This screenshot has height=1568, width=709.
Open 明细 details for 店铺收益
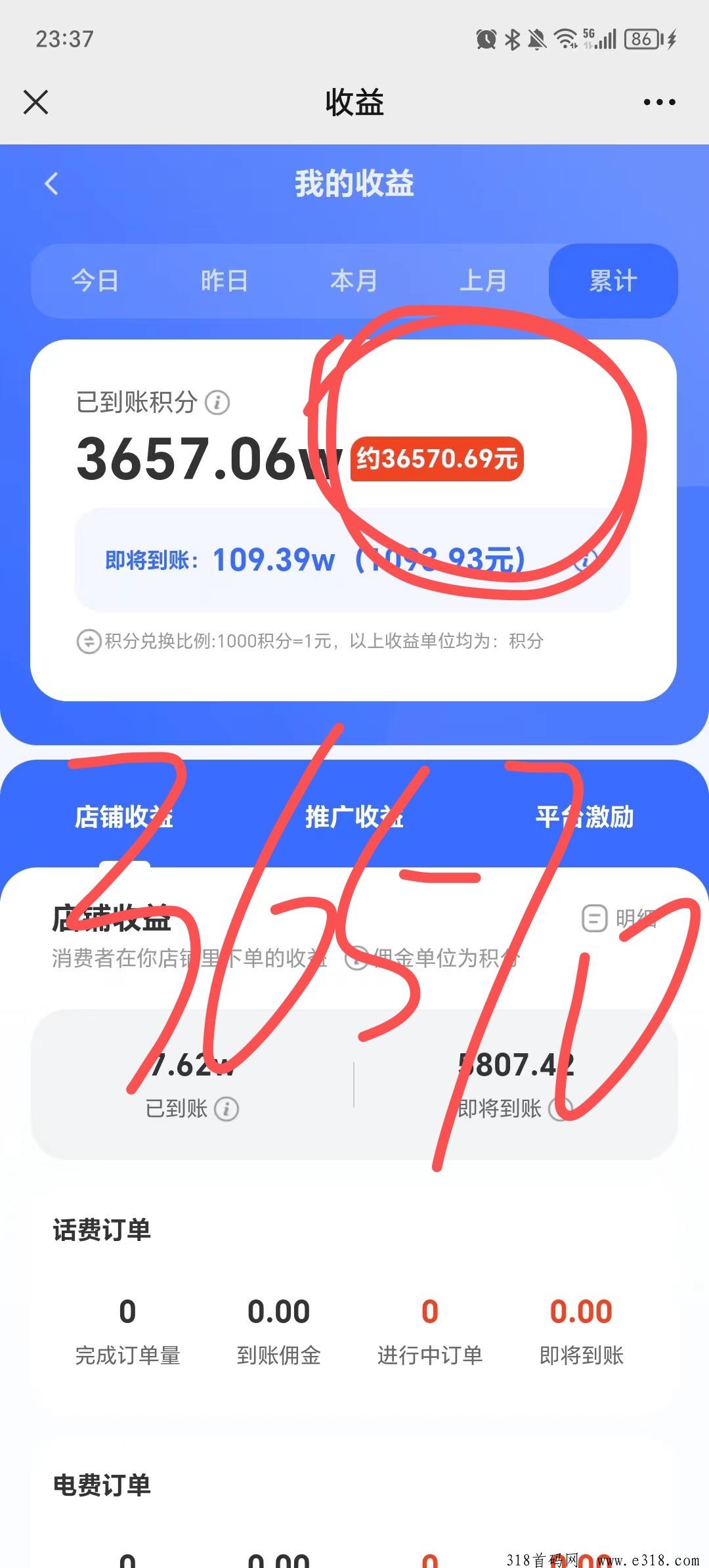click(x=618, y=918)
